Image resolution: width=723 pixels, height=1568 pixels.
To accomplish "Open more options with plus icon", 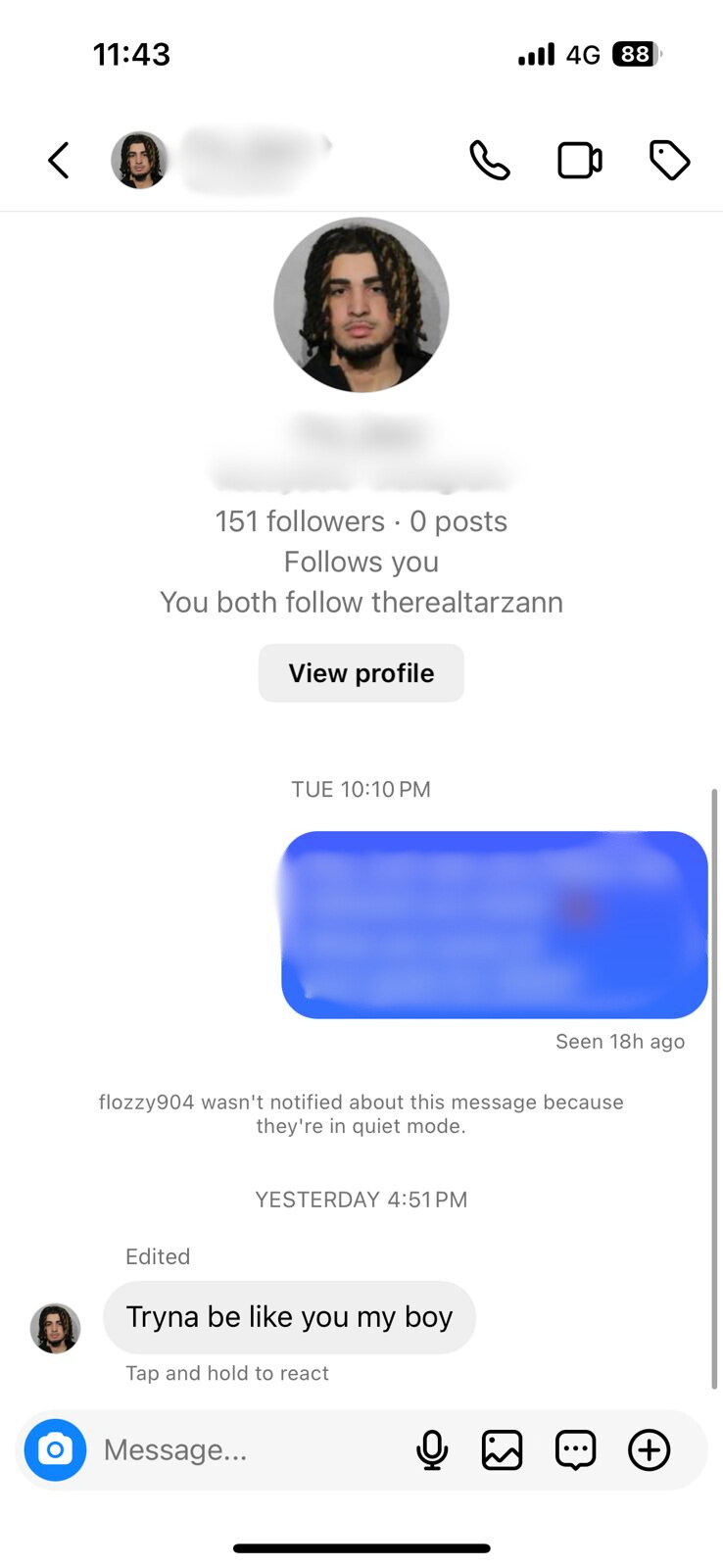I will pyautogui.click(x=649, y=1449).
